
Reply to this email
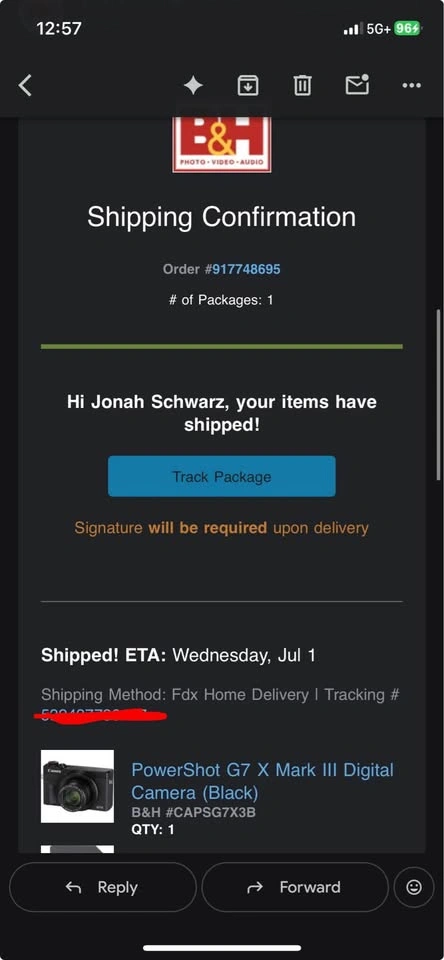pos(102,887)
